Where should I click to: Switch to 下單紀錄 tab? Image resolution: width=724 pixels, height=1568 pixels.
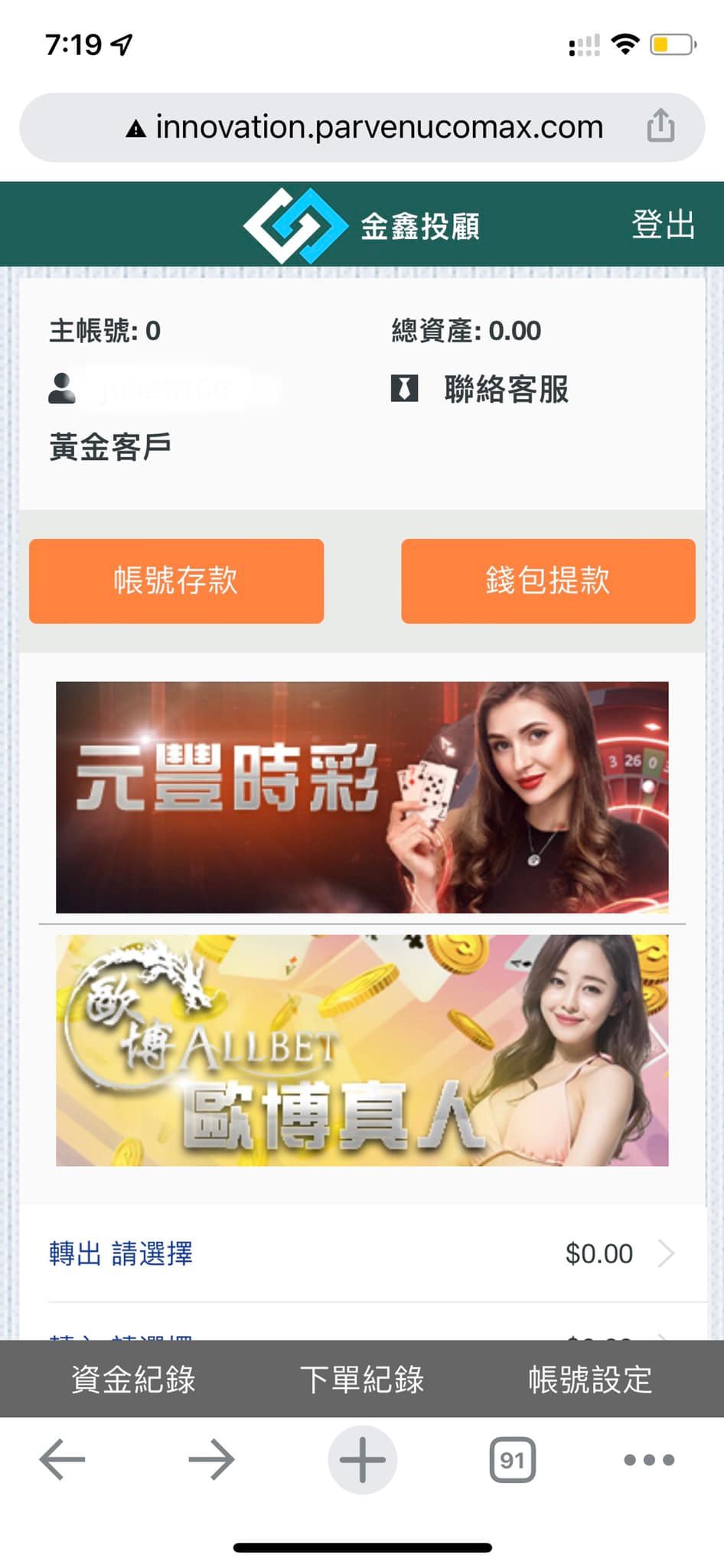click(362, 1379)
